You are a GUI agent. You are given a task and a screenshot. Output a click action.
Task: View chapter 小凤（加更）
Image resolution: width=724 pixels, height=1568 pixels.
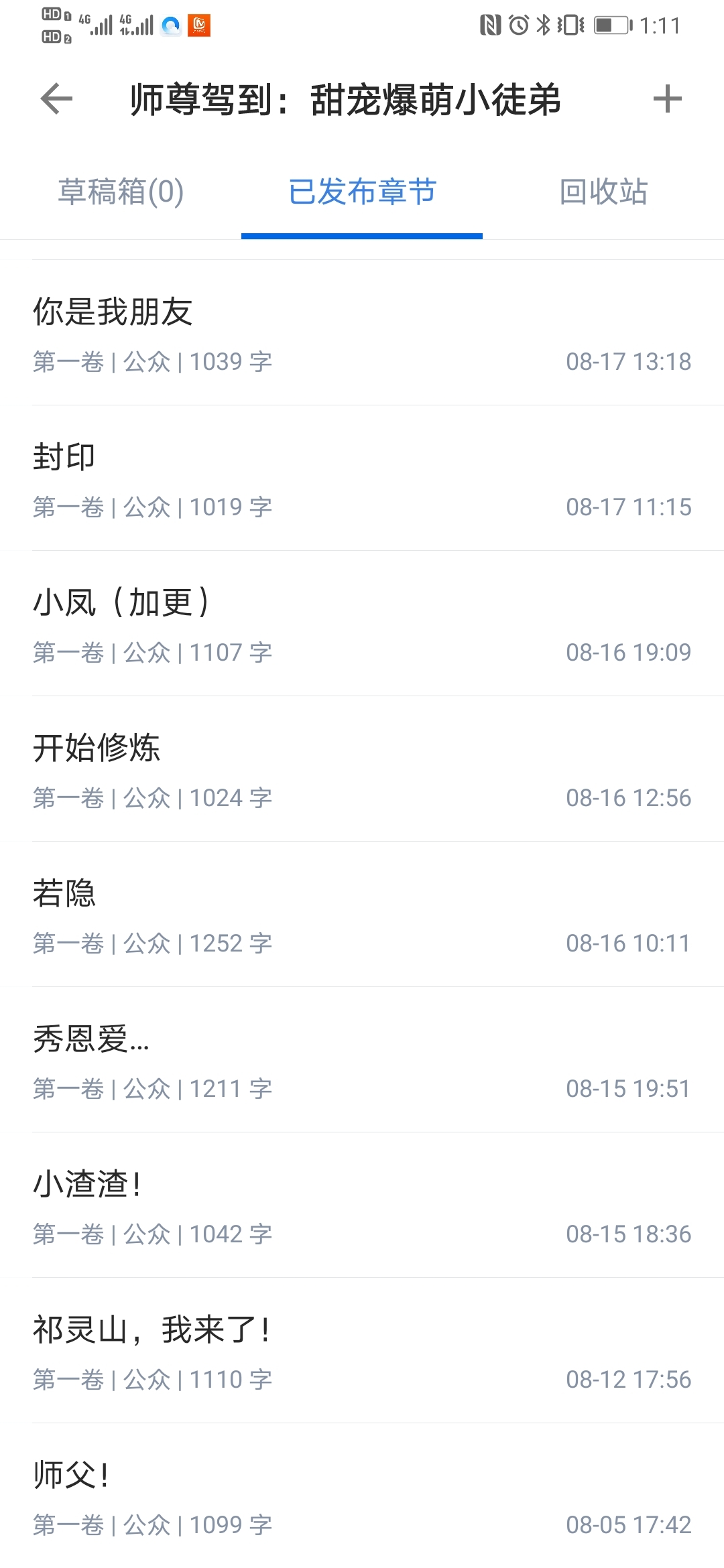362,625
